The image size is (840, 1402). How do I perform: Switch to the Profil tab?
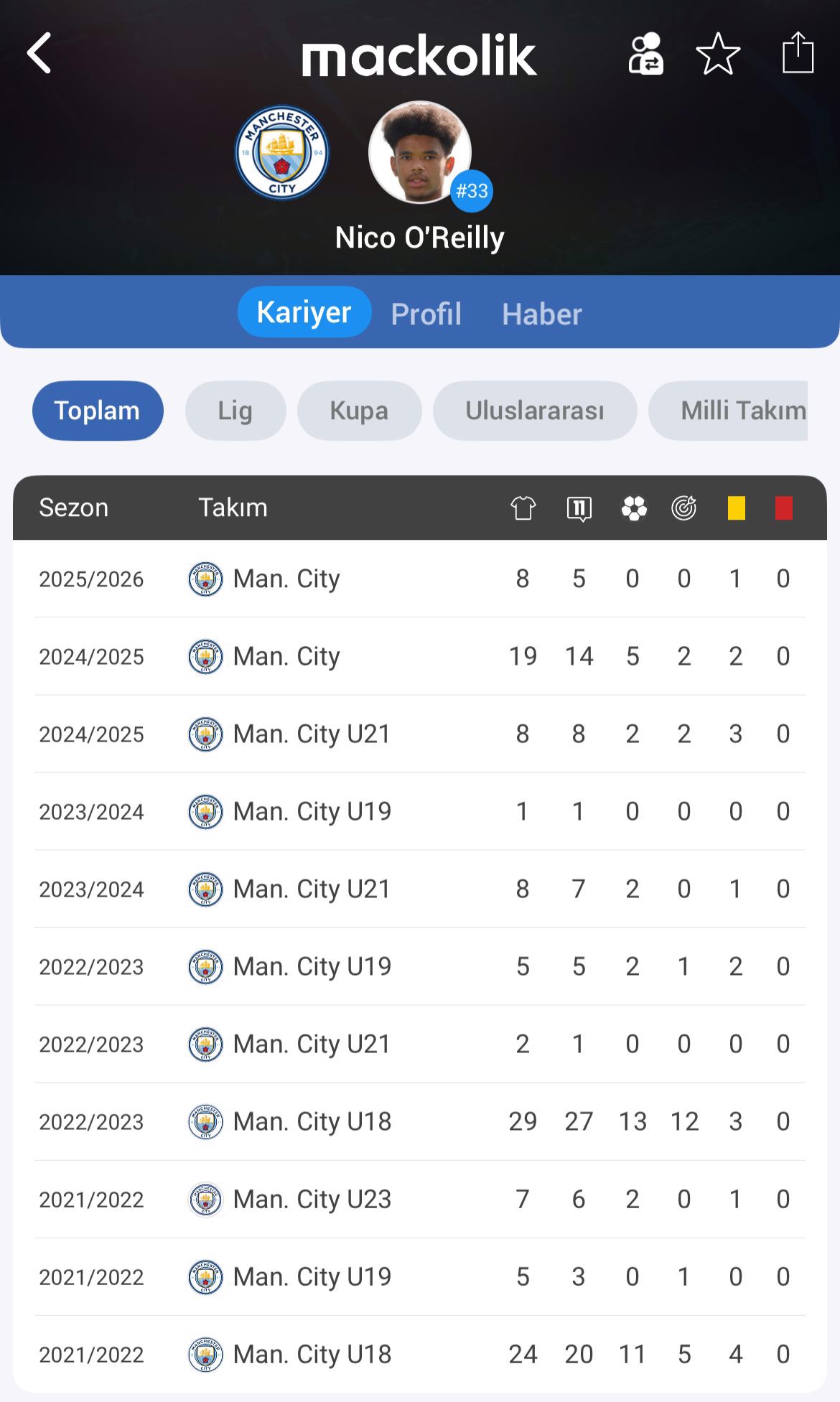426,314
